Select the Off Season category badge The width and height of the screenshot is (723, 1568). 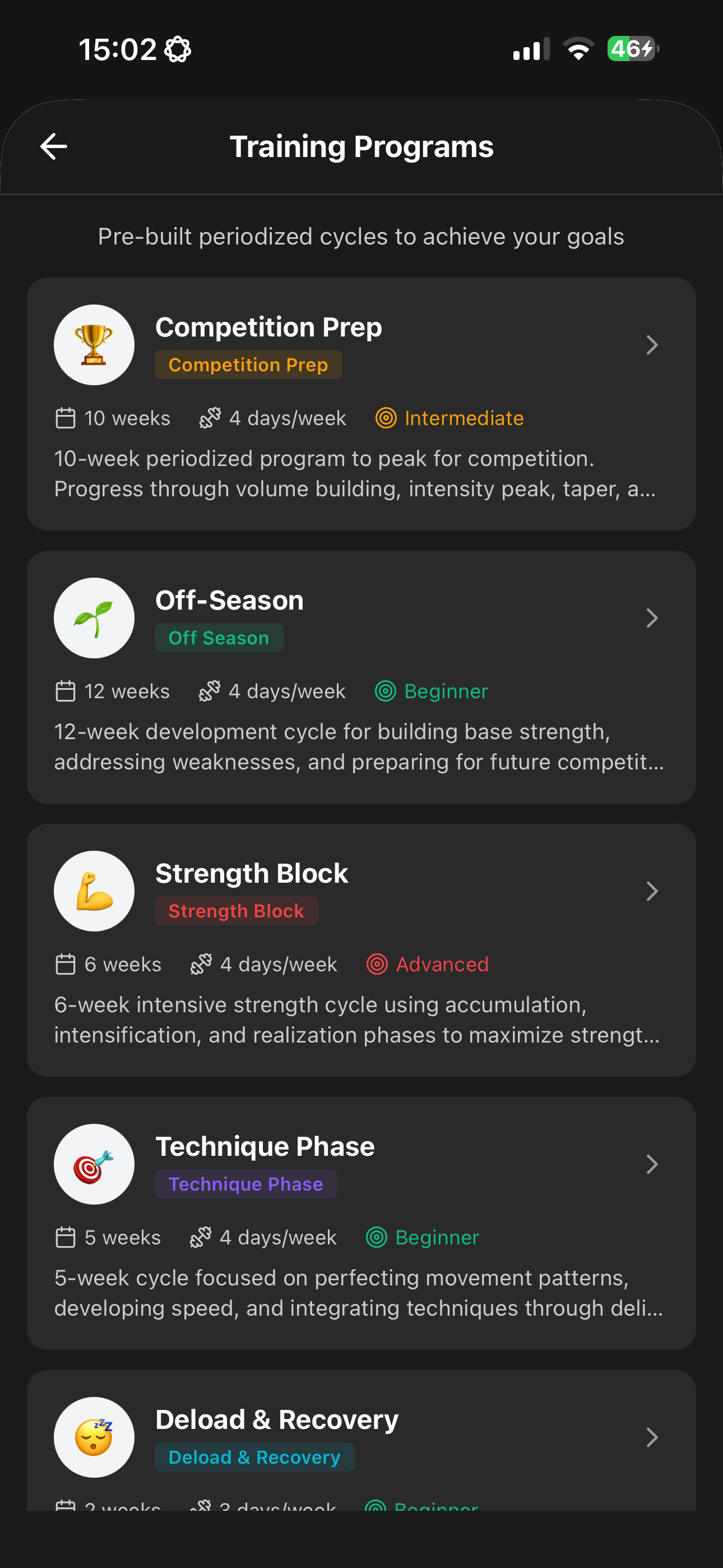pos(219,637)
